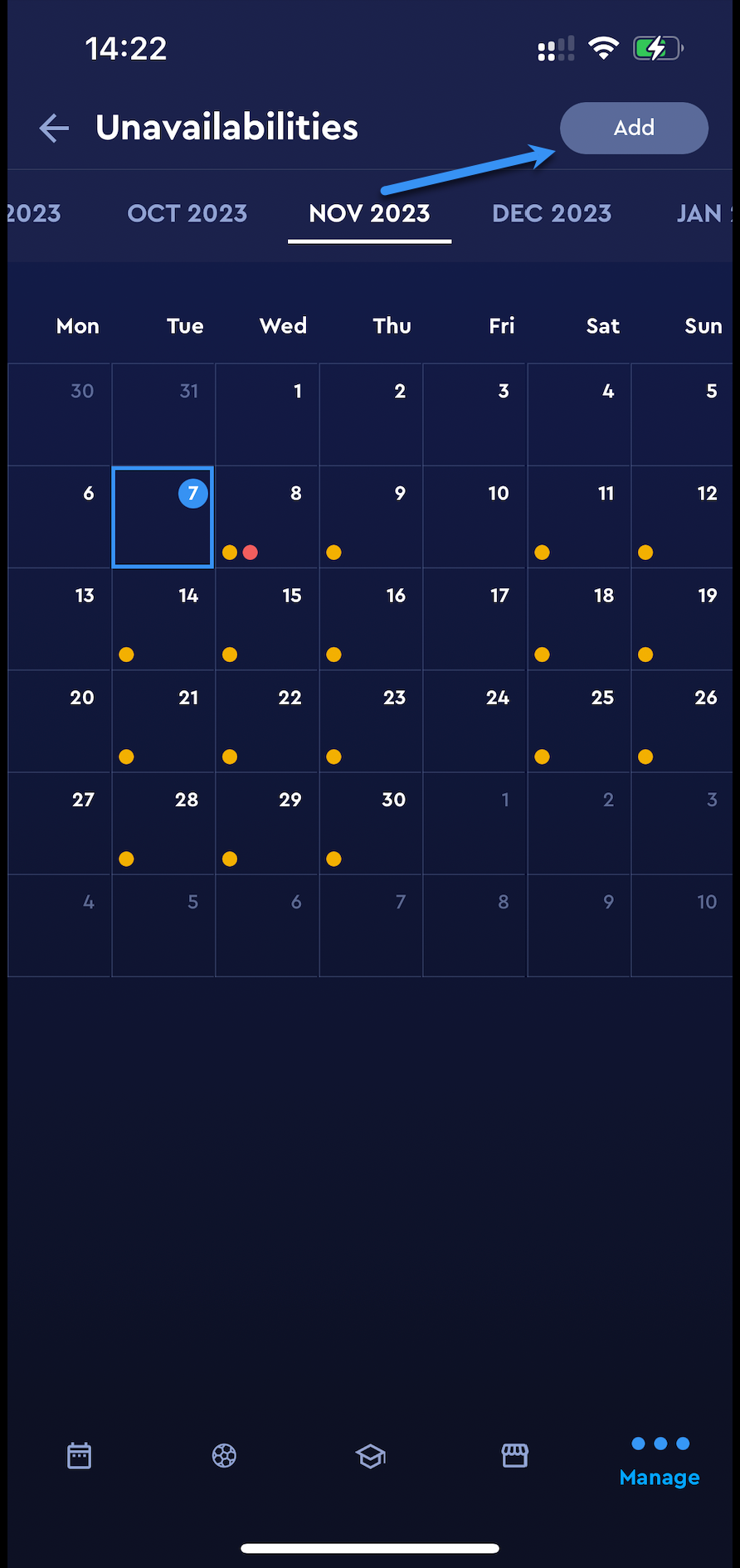Open the calendar tab in bottom bar
Viewport: 740px width, 1568px height.
80,1456
